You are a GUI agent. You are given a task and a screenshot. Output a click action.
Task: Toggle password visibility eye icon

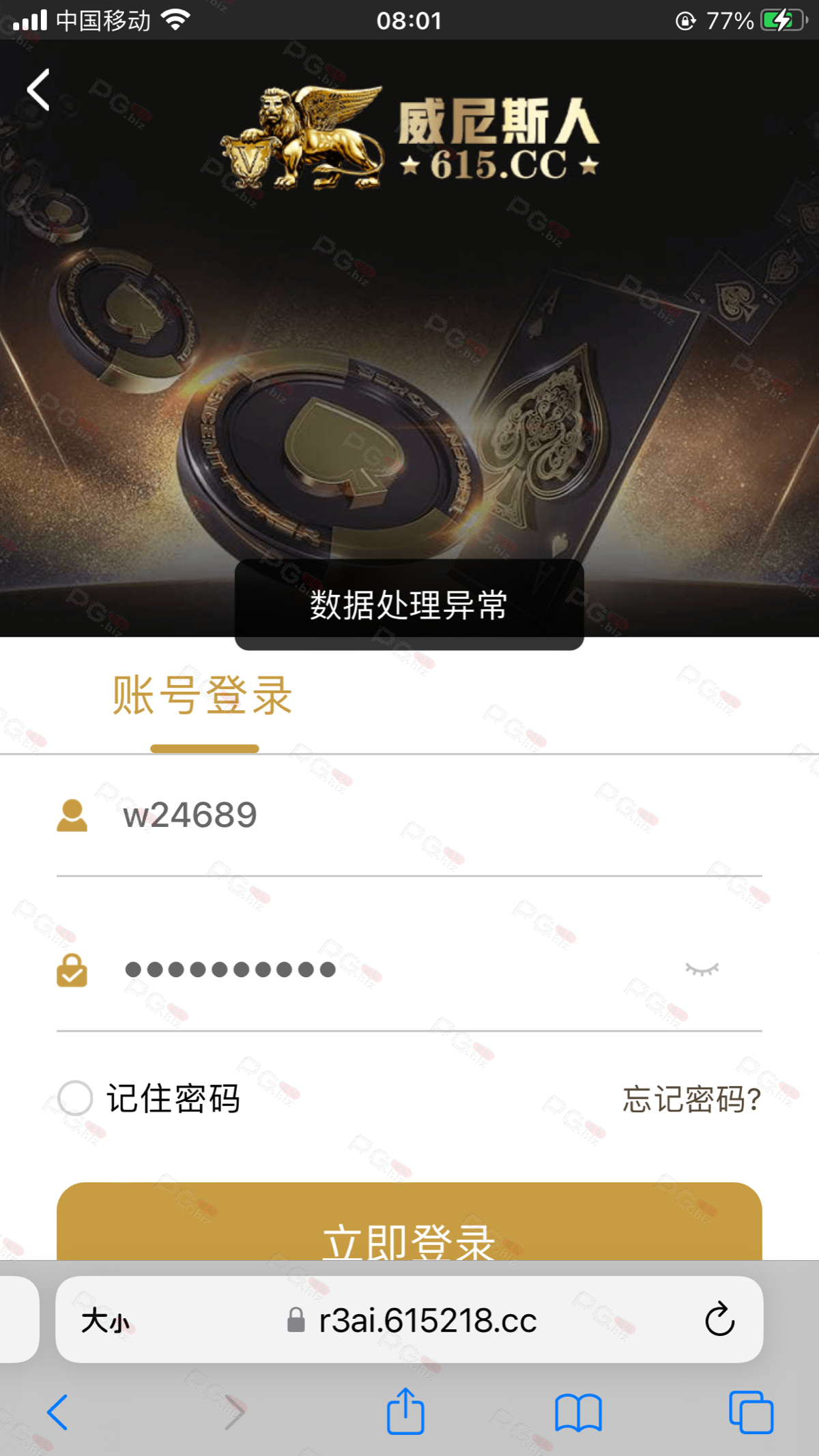702,970
